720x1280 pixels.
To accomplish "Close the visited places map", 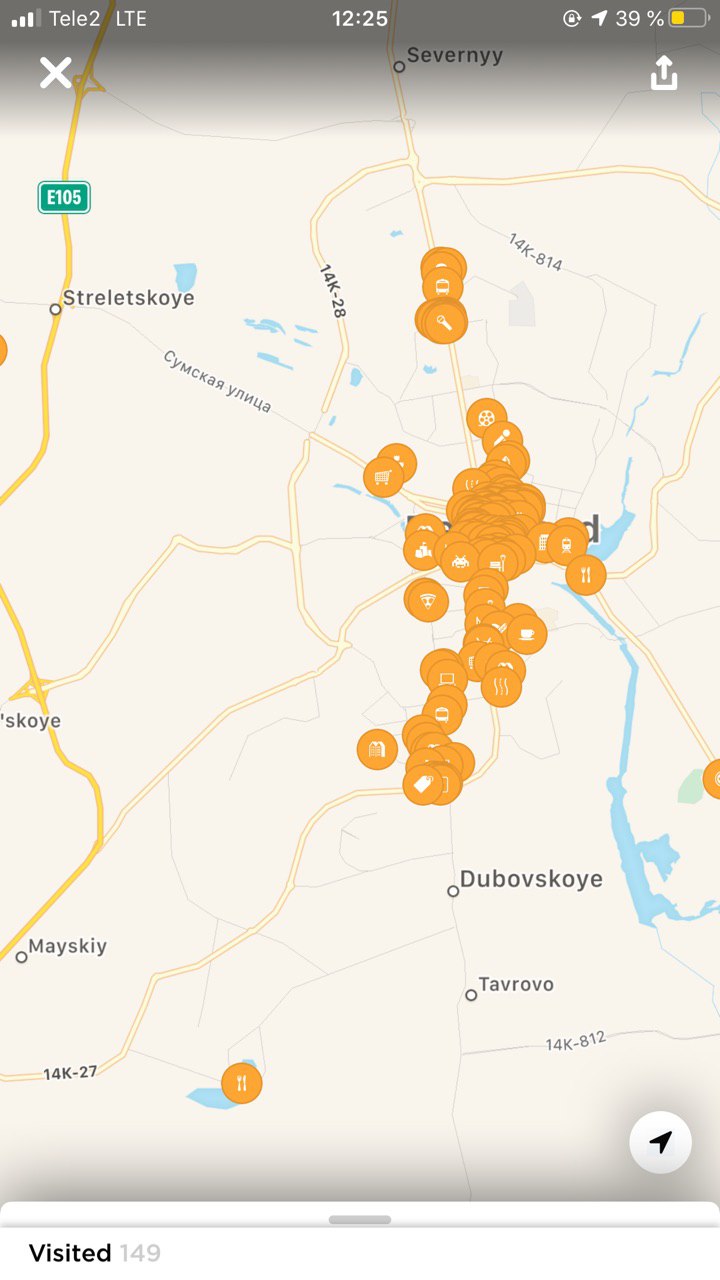I will [x=56, y=73].
